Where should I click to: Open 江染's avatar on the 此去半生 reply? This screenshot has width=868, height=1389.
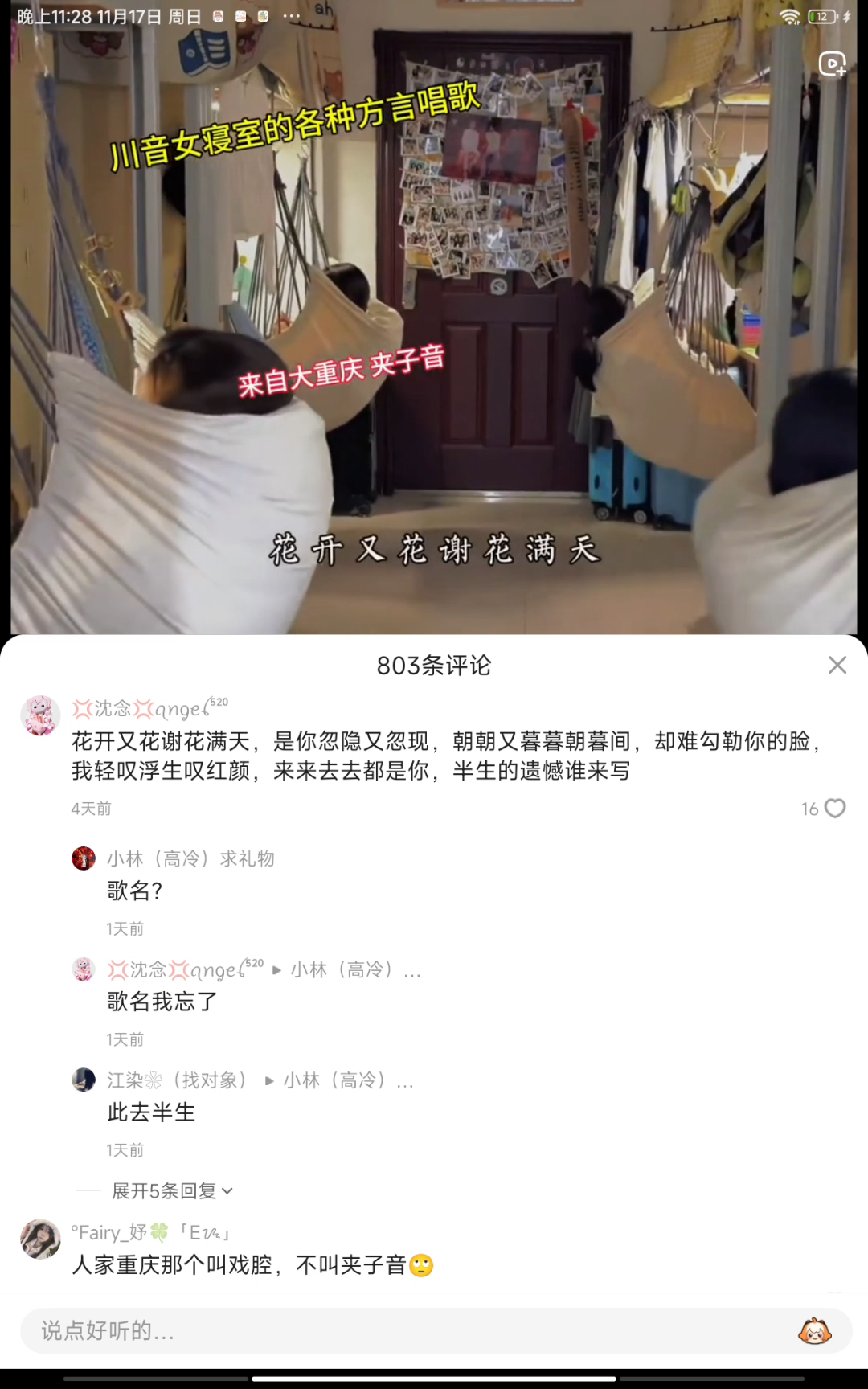click(84, 1080)
